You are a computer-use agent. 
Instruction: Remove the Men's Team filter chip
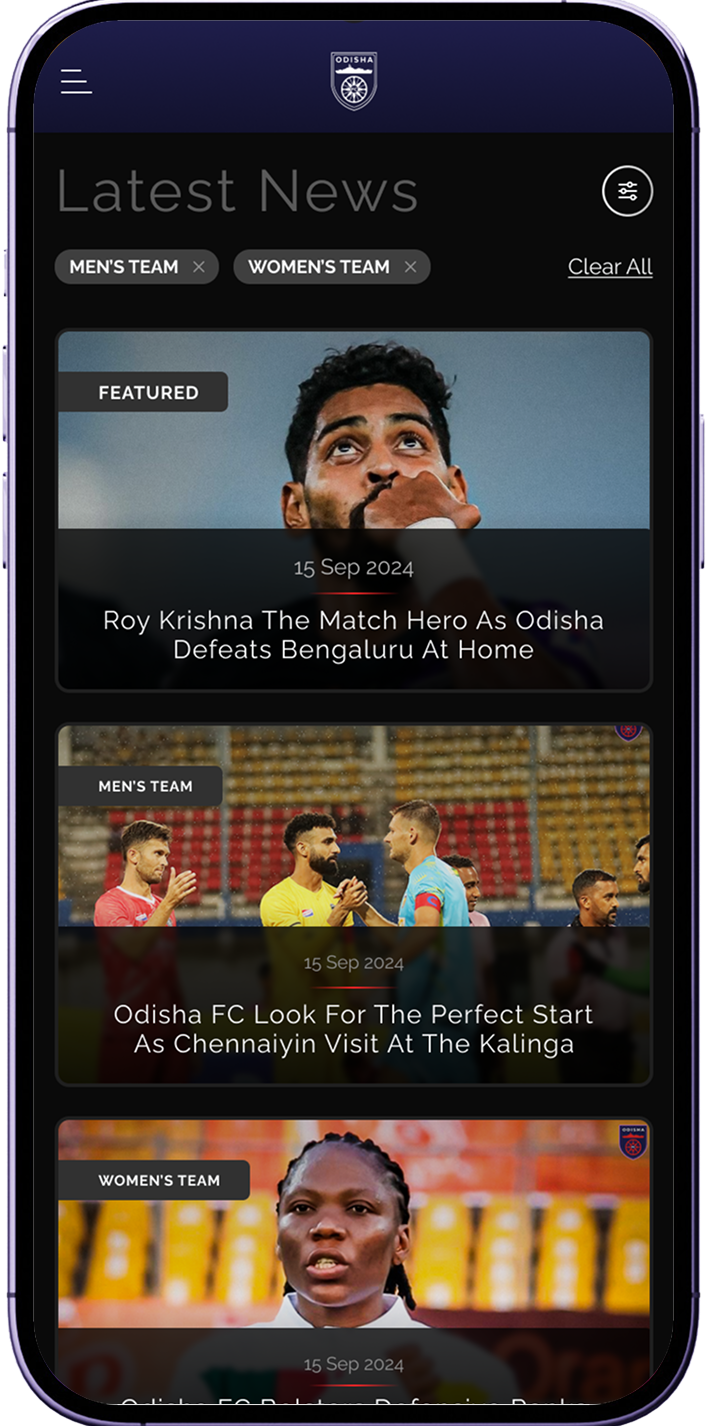tap(199, 267)
